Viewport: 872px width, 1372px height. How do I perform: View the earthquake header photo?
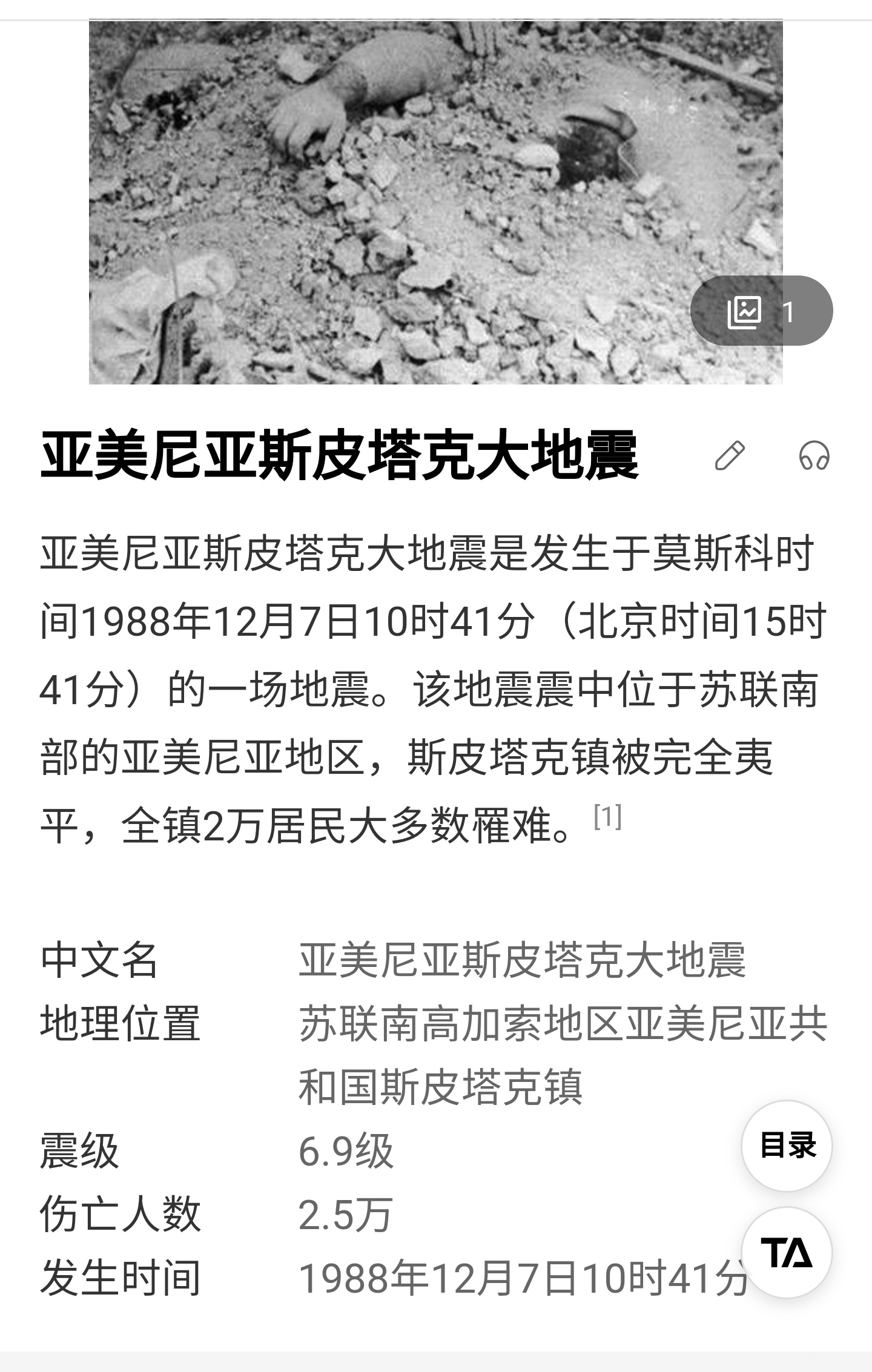(x=388, y=200)
